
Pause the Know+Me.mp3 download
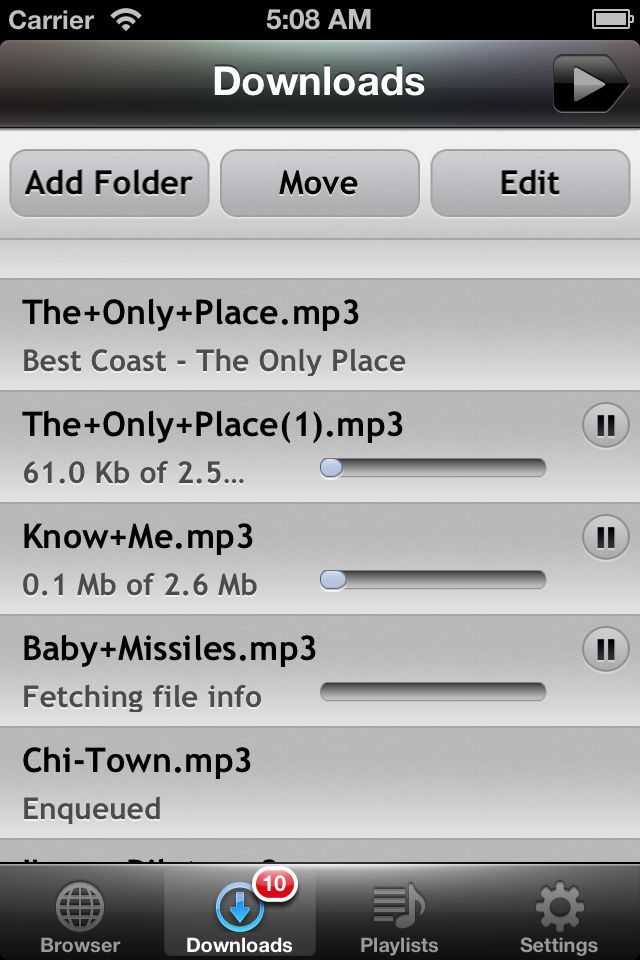point(605,539)
